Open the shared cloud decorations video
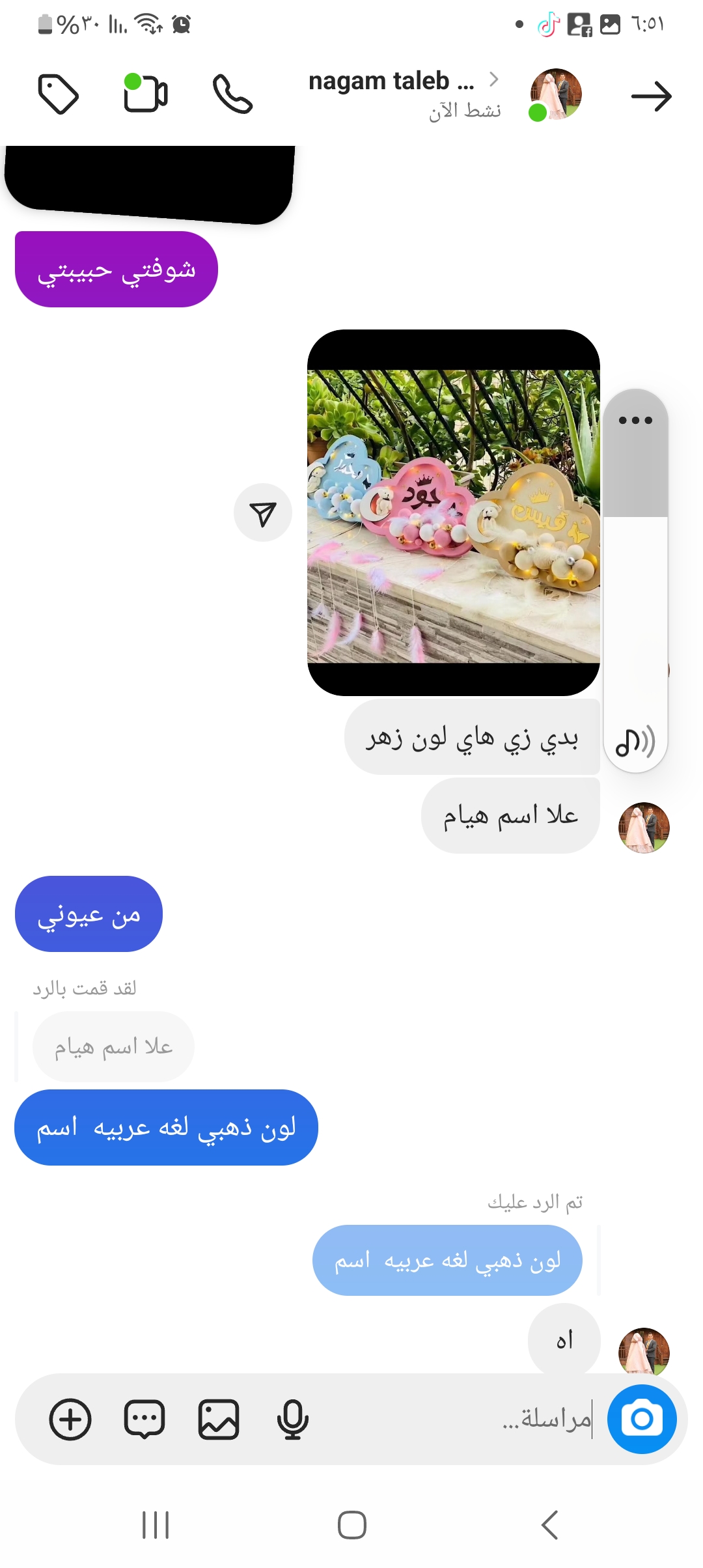This screenshot has height=1568, width=703. tap(453, 514)
